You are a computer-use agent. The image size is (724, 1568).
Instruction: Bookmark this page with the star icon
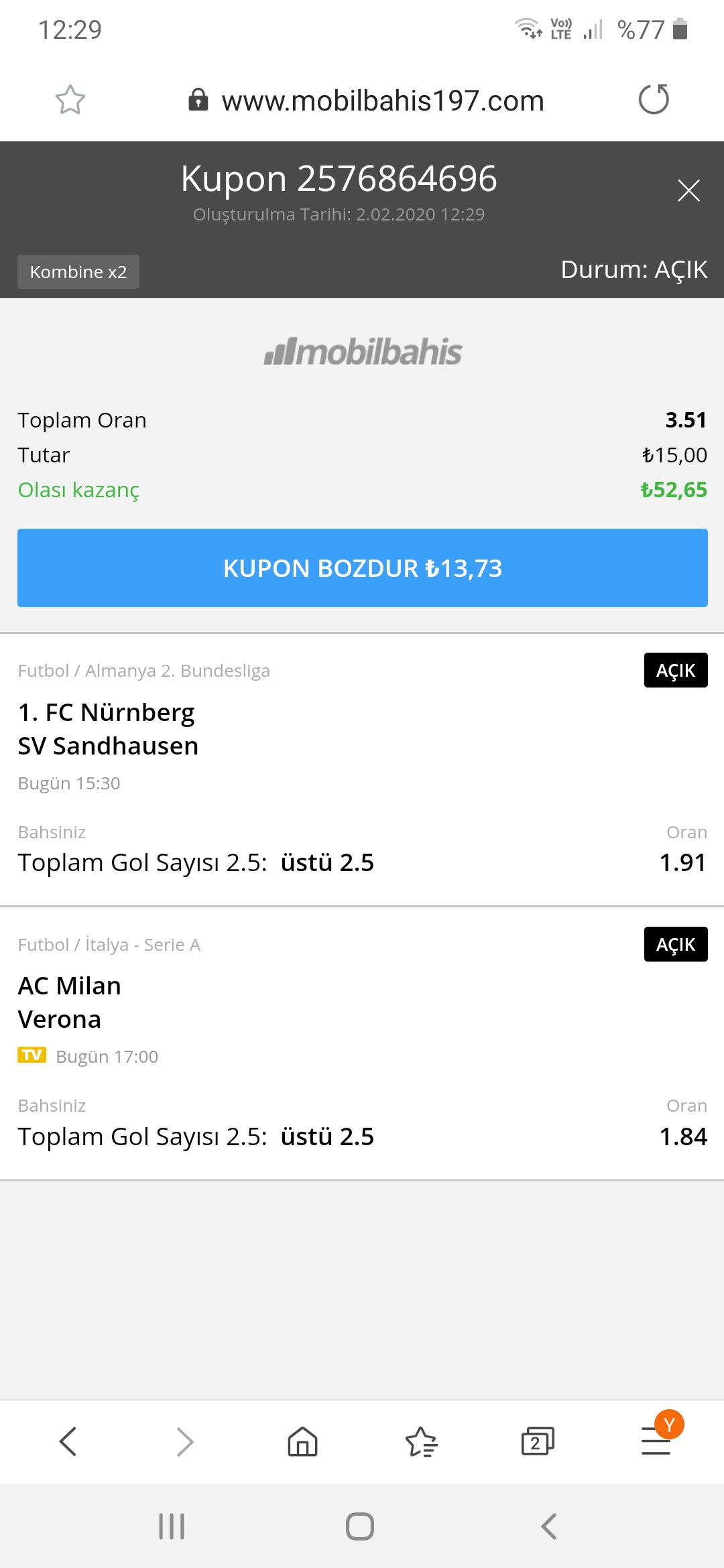coord(70,100)
